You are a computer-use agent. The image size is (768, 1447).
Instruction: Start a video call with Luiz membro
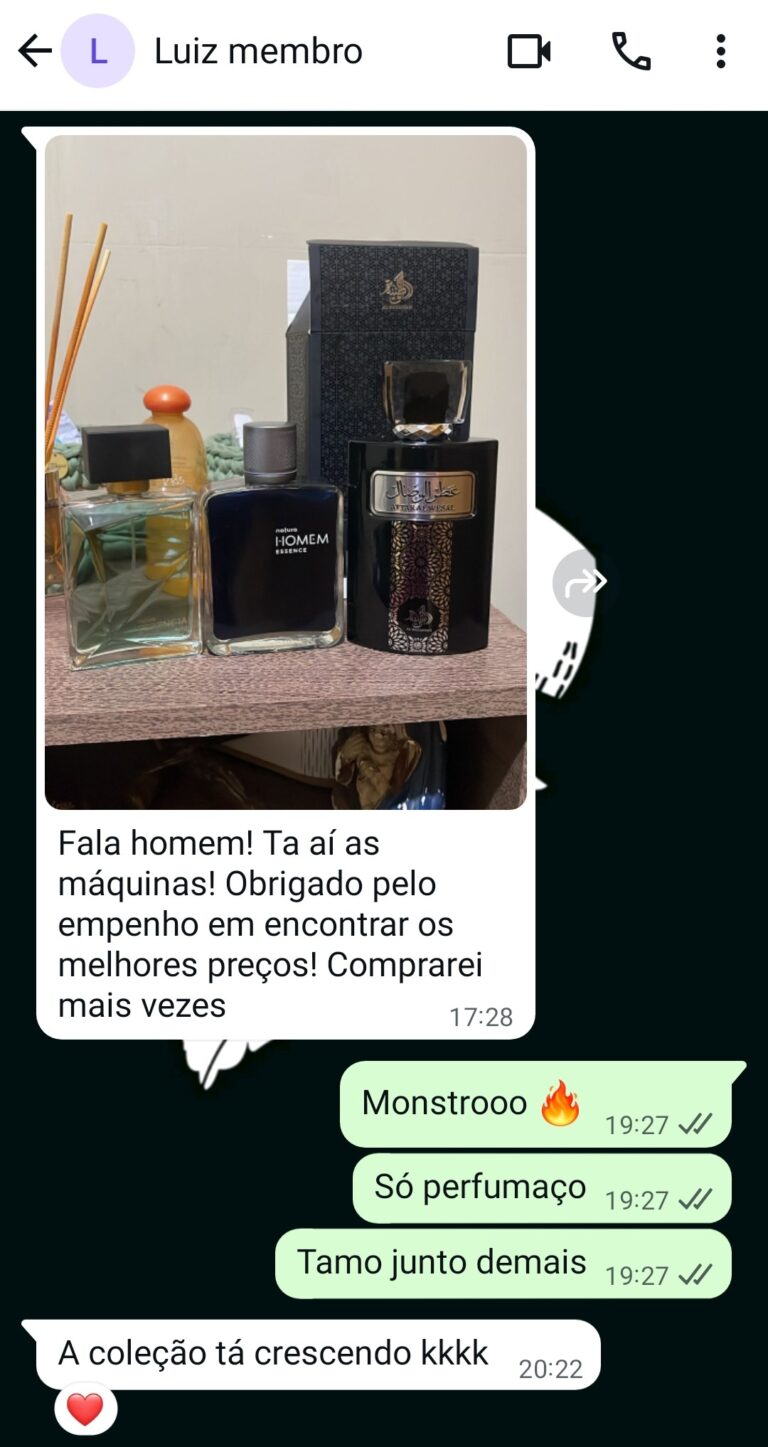tap(529, 51)
